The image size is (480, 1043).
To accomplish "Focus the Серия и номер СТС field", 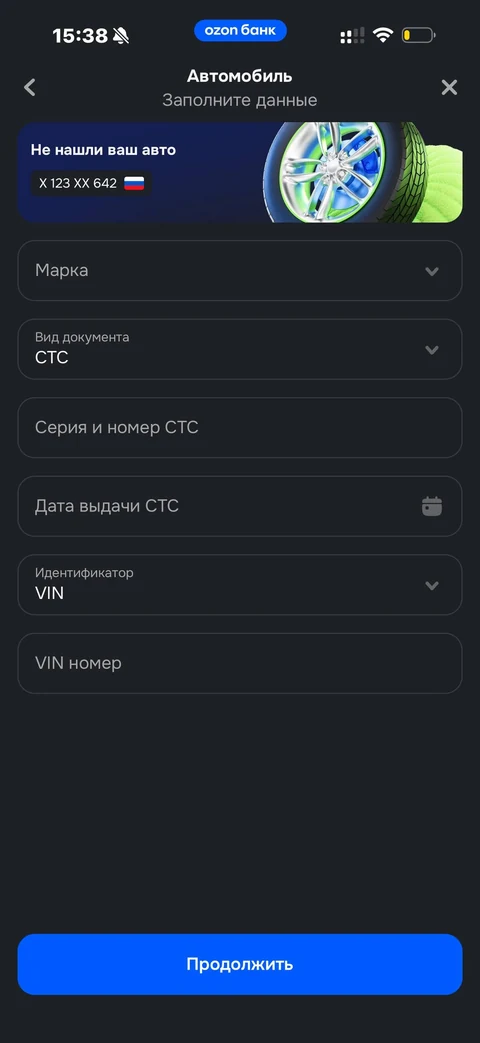I will (239, 428).
